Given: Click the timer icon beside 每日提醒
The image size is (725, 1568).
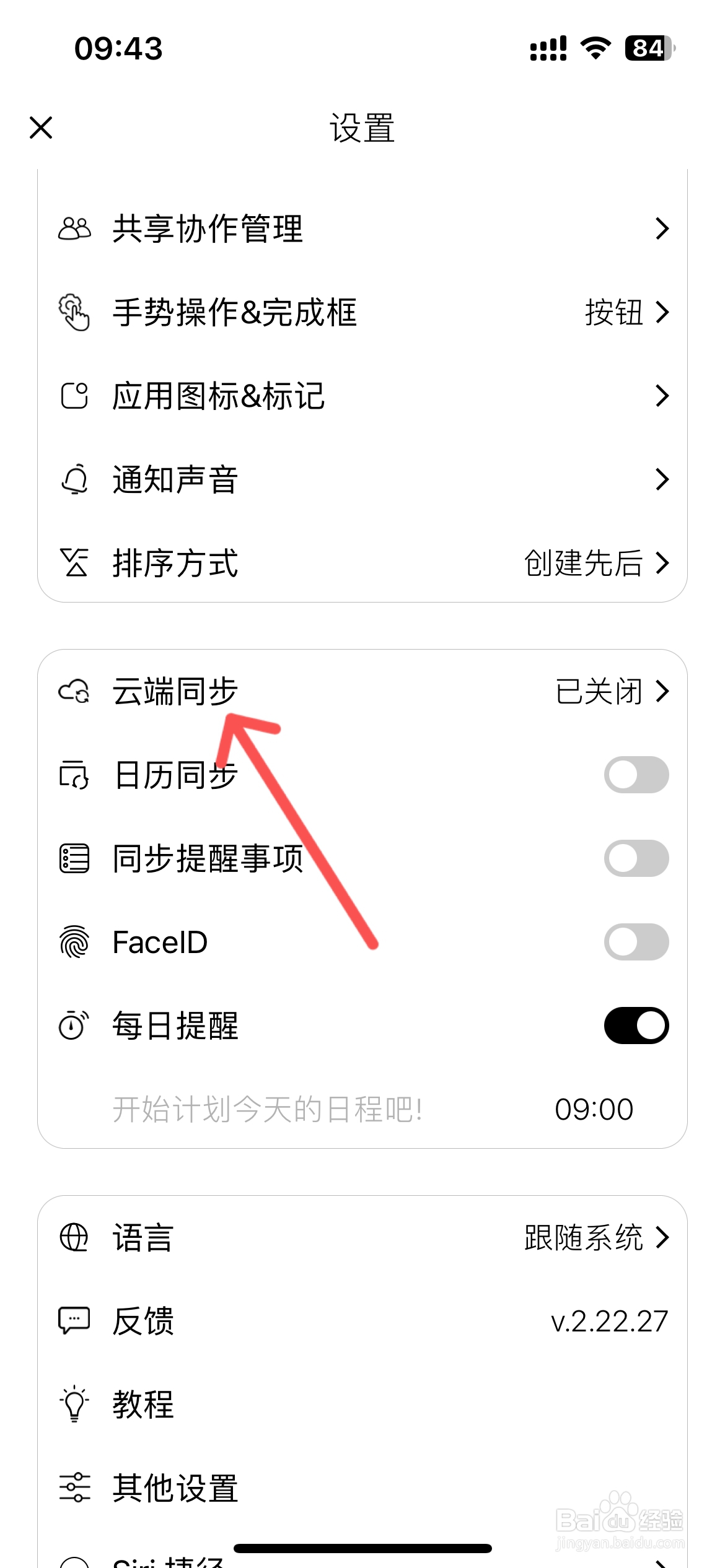Looking at the screenshot, I should point(74,1025).
